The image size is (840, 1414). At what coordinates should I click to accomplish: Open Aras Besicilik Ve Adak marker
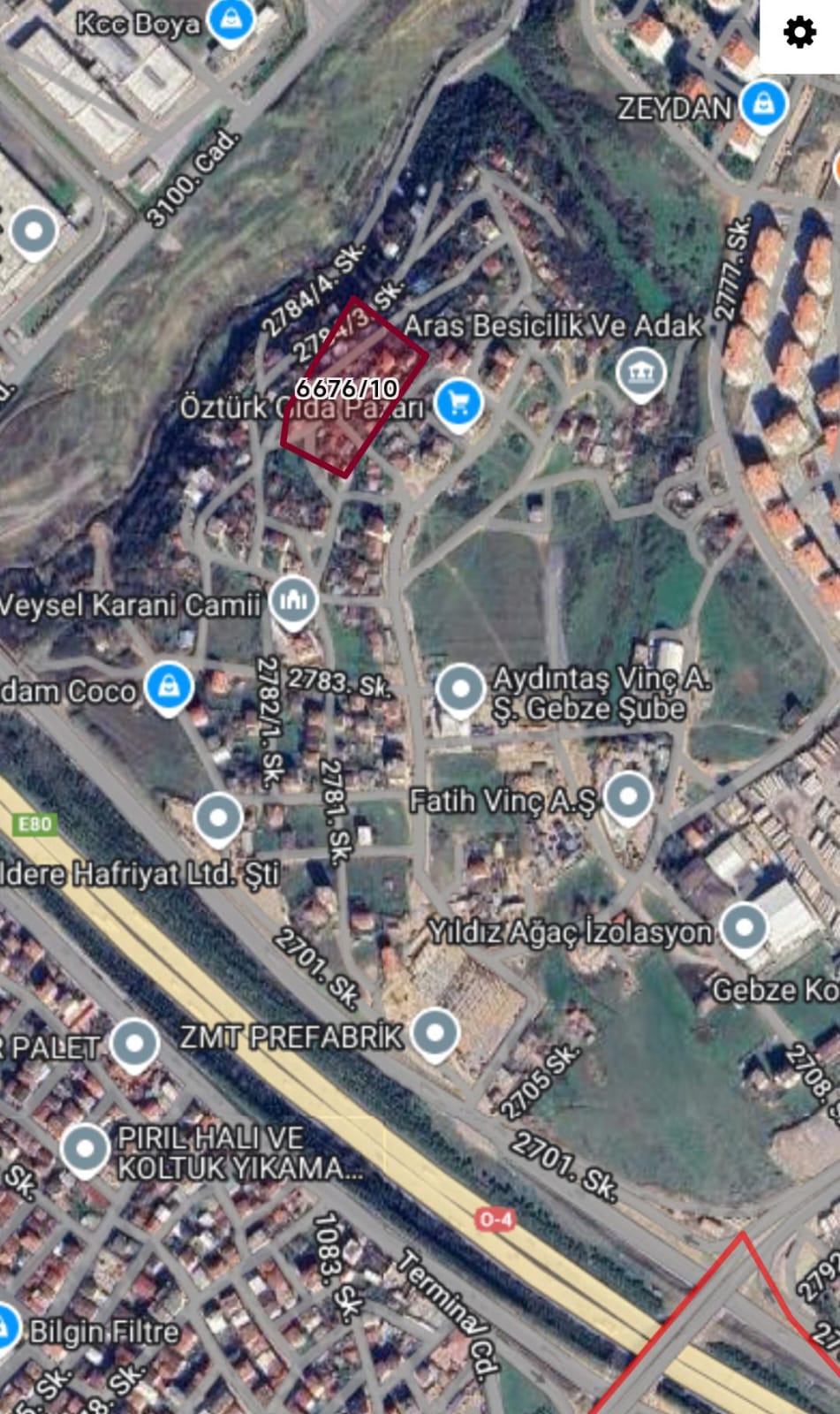[x=641, y=374]
